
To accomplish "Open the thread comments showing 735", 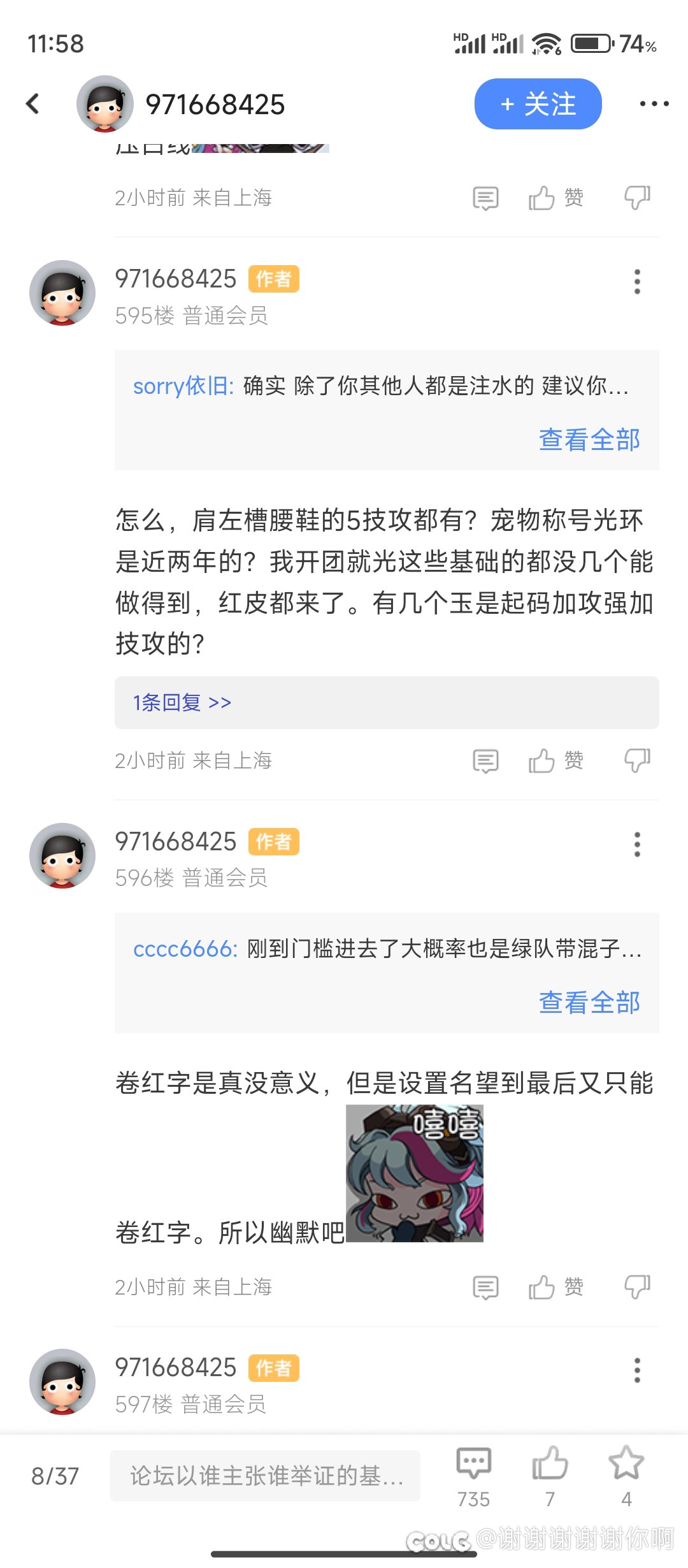I will point(473,1476).
